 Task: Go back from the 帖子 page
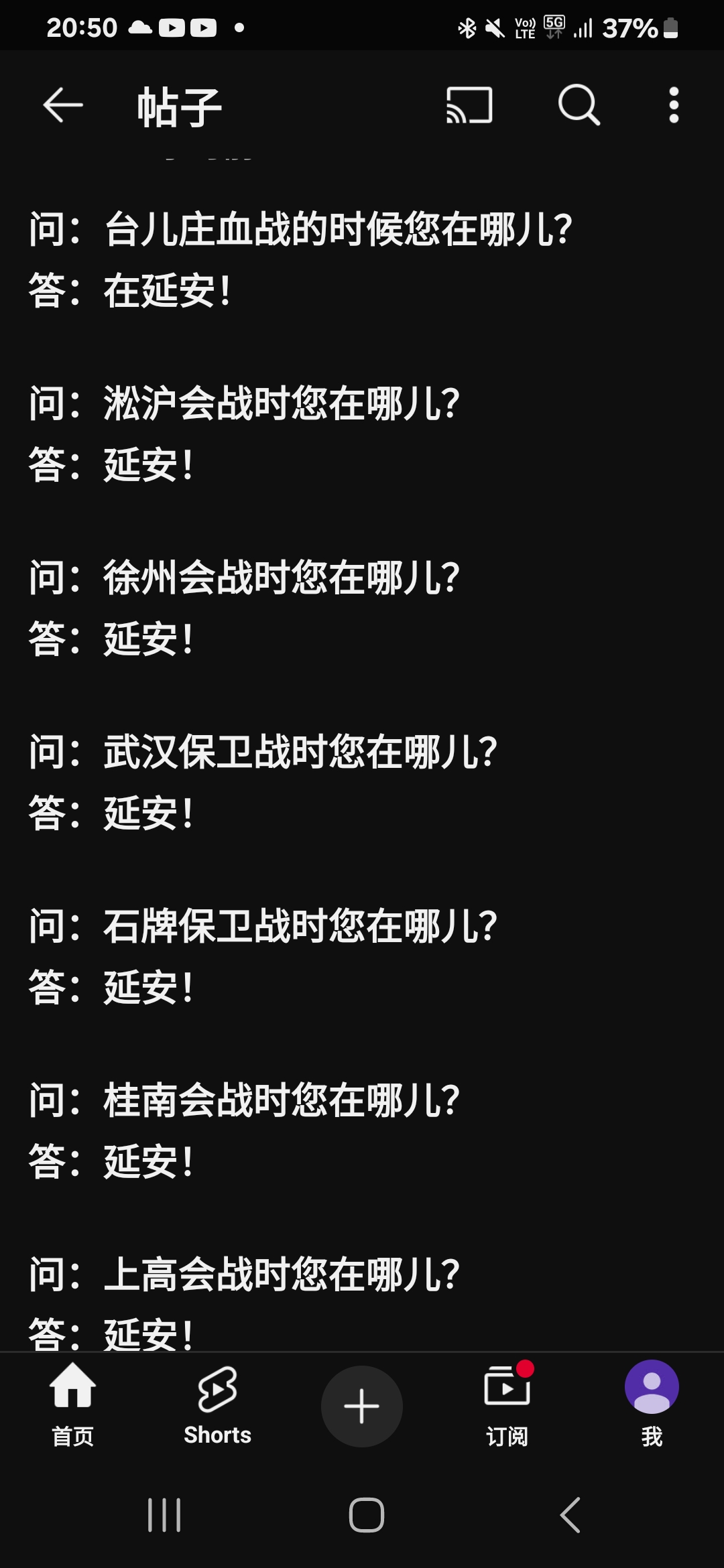63,105
